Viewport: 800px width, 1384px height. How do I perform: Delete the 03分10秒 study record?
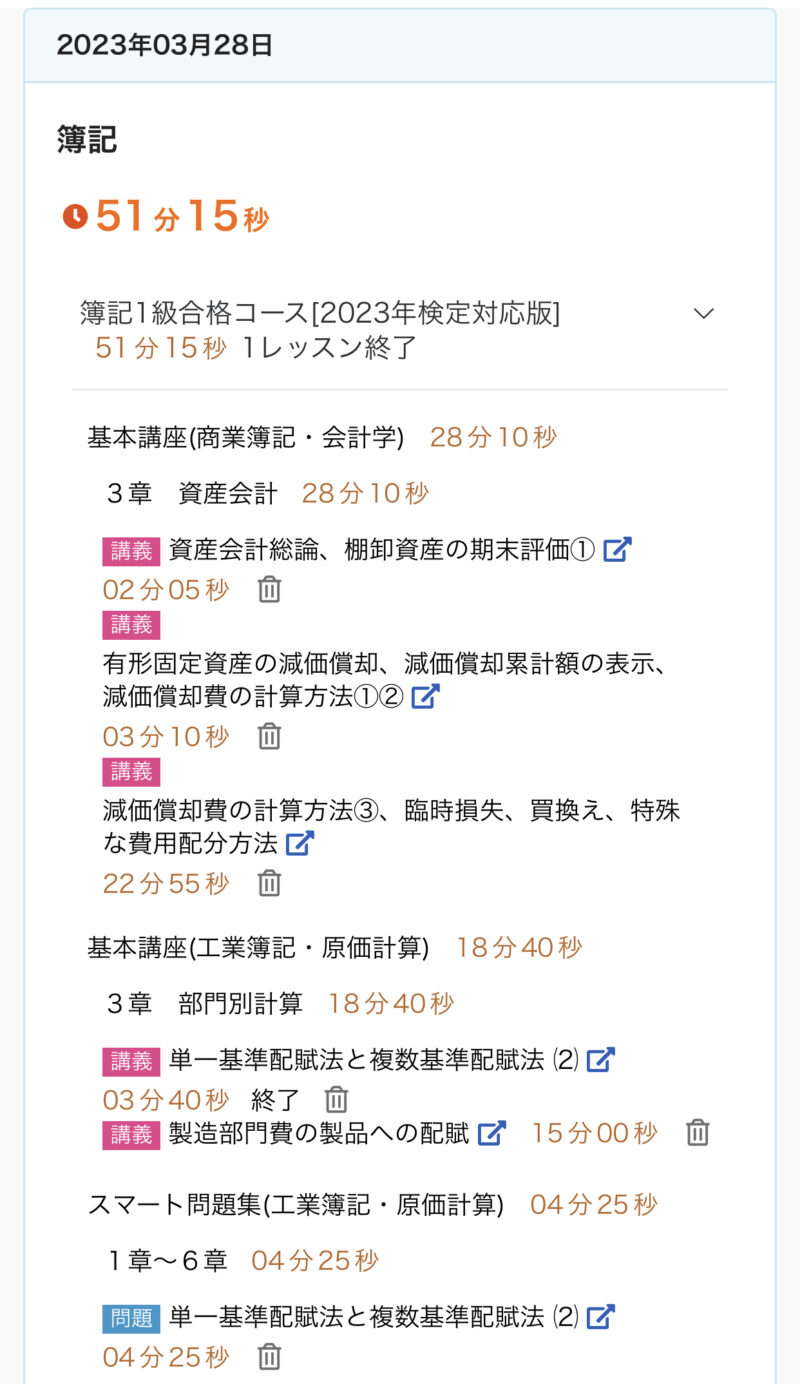(269, 737)
